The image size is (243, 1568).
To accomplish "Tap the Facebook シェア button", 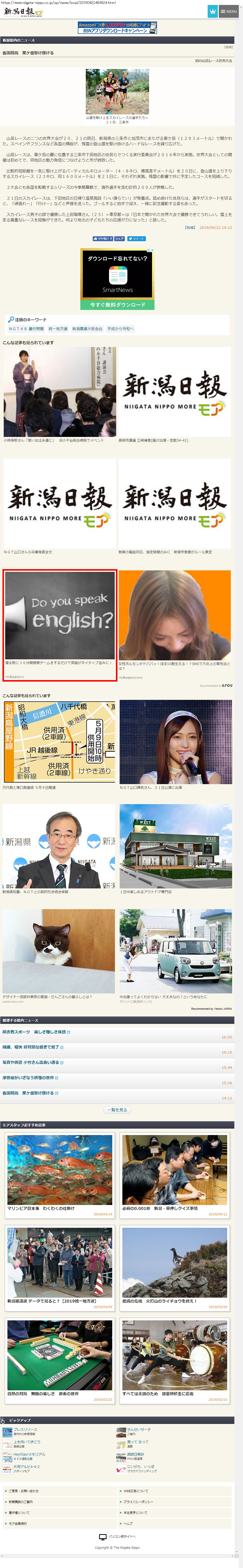I will 119,239.
